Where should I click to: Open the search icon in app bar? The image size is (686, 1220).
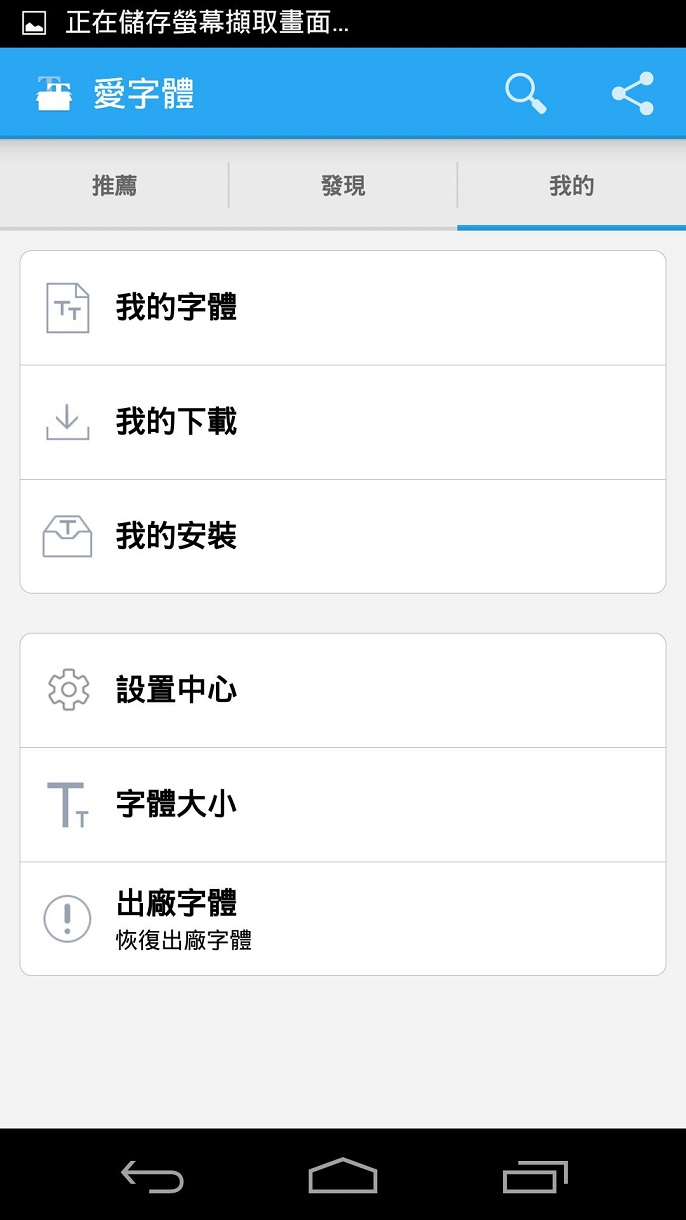click(525, 94)
